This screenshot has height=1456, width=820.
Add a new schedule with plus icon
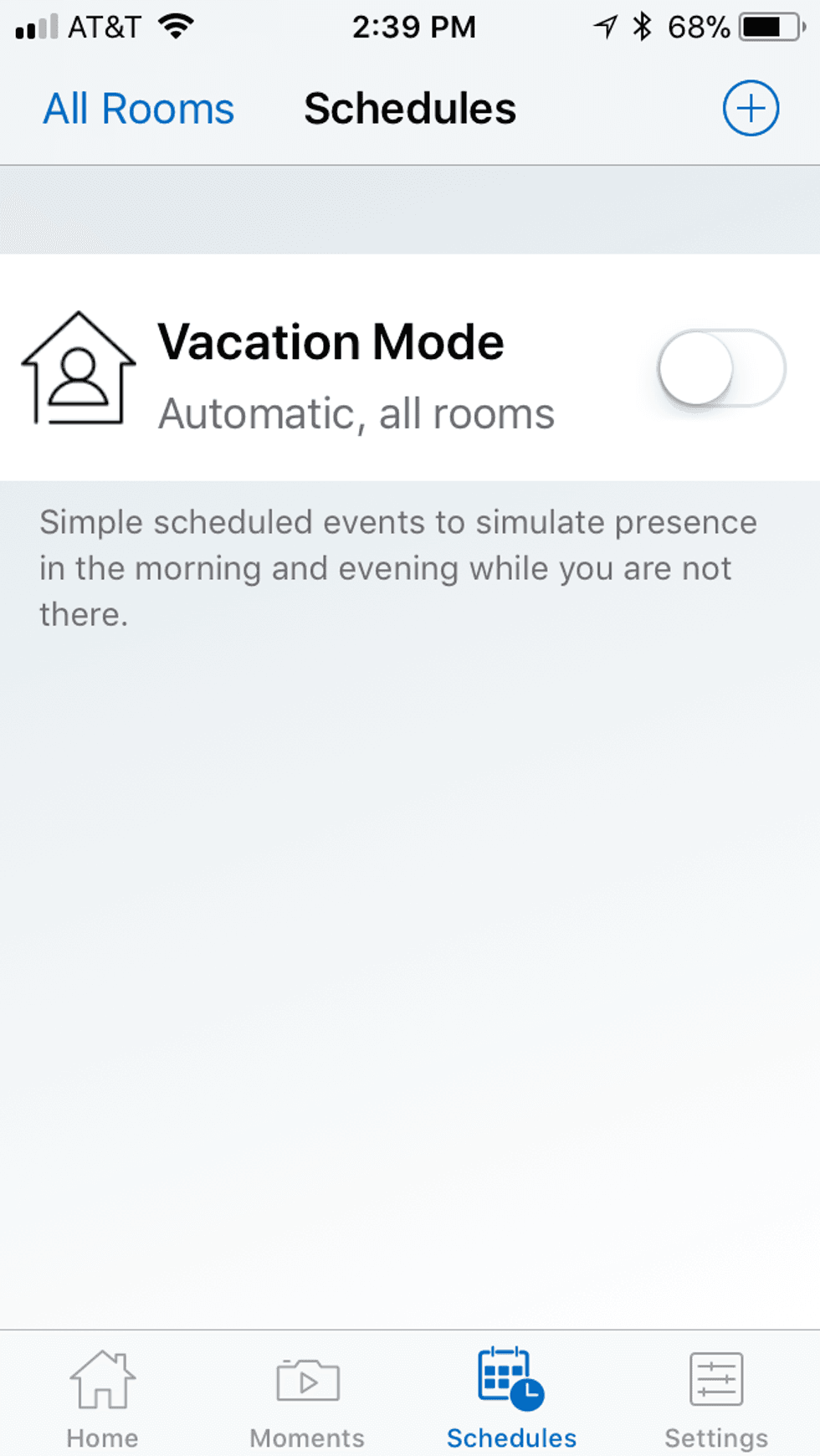[x=751, y=109]
